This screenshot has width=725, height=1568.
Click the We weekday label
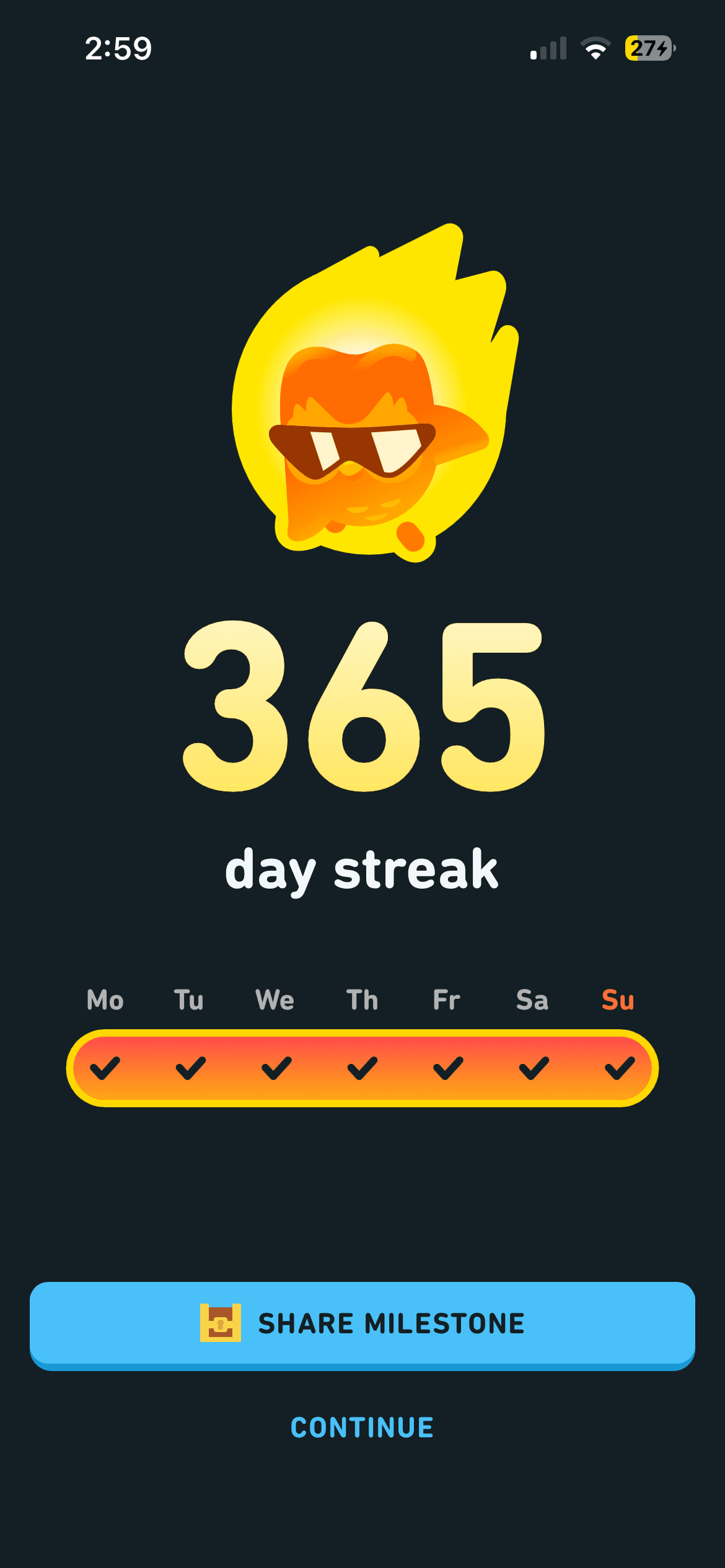pos(274,1000)
